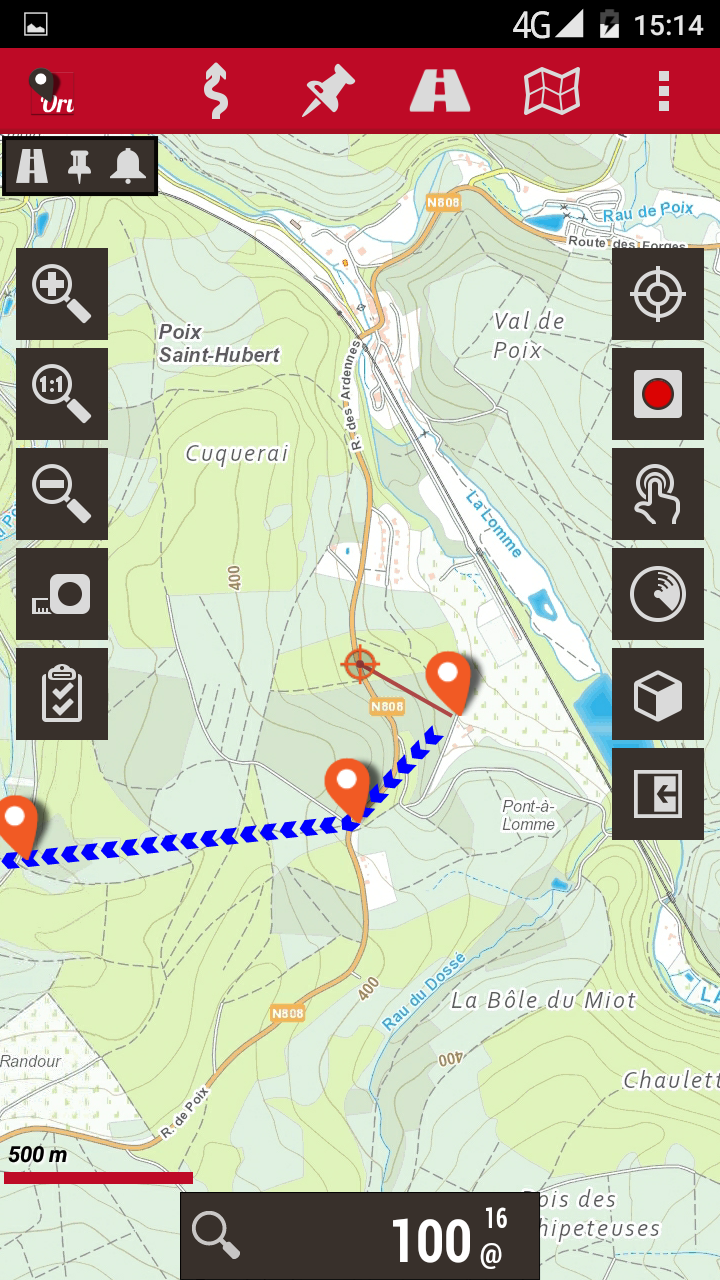Image resolution: width=720 pixels, height=1280 pixels.
Task: Open the three-dot overflow menu
Action: click(663, 92)
